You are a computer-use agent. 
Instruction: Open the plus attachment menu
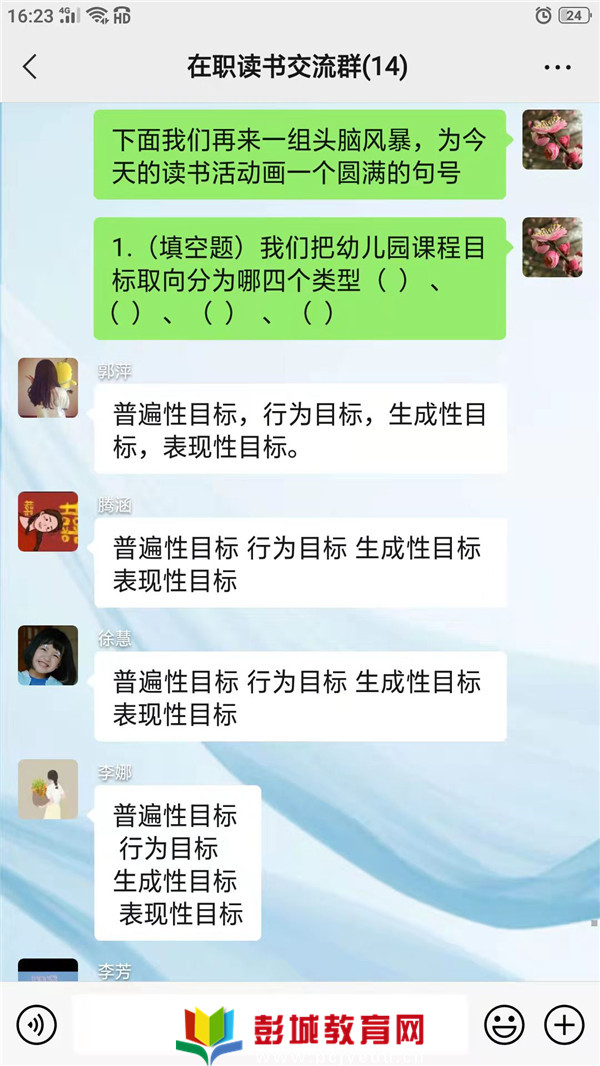[x=563, y=1025]
